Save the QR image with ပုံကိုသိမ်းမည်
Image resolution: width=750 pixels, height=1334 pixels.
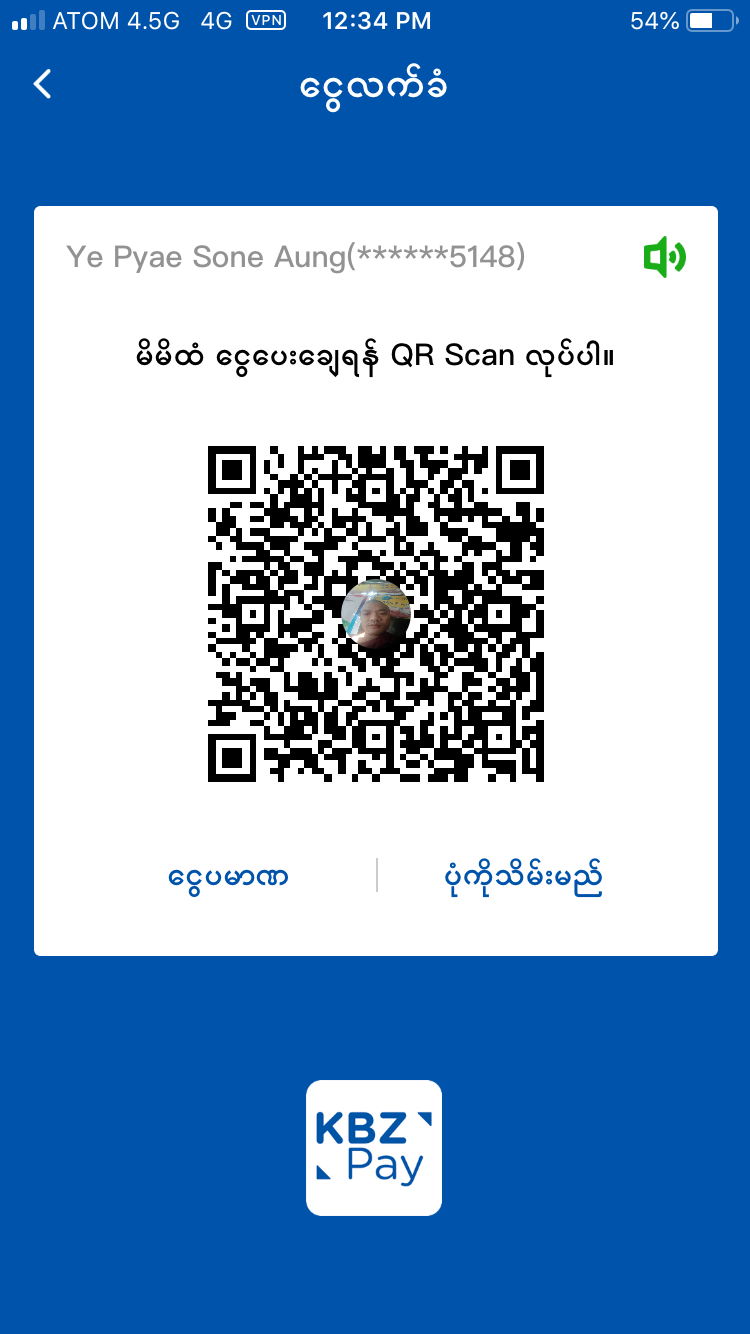coord(523,877)
